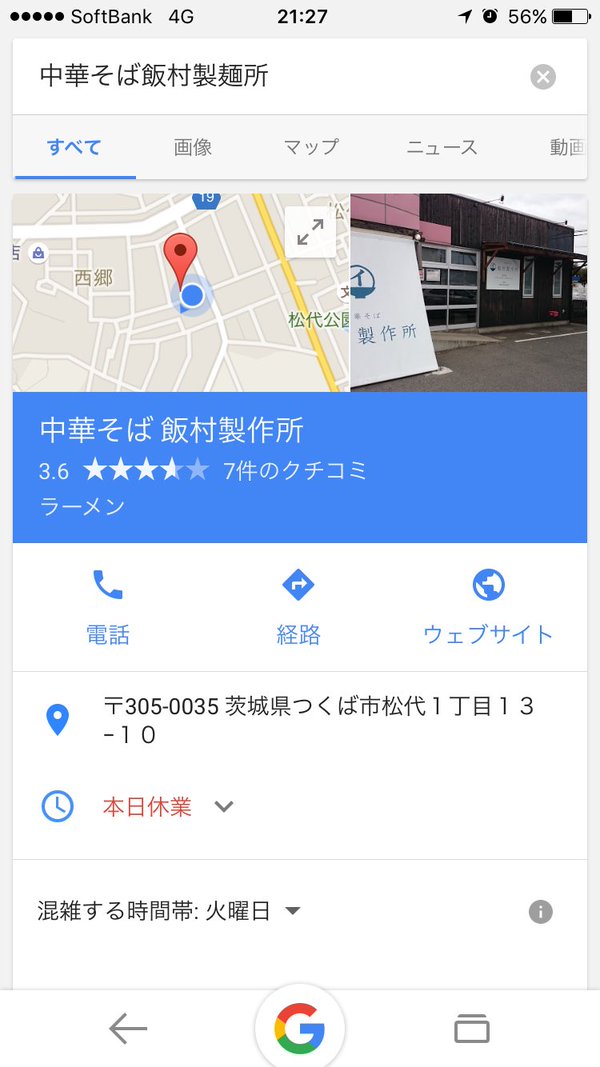This screenshot has width=600, height=1067.
Task: Expand the map to full screen
Action: coord(310,231)
